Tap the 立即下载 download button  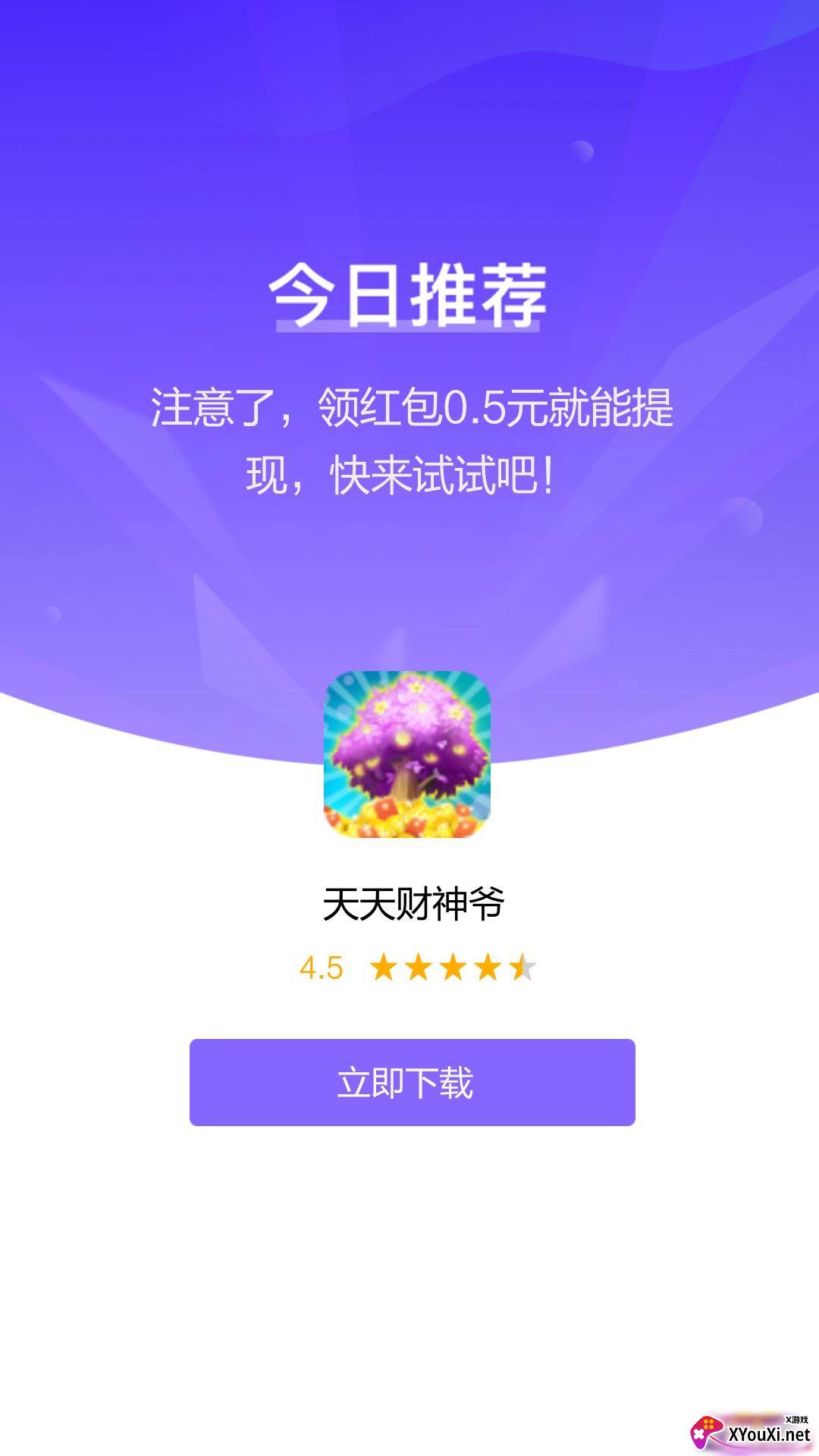(412, 1082)
